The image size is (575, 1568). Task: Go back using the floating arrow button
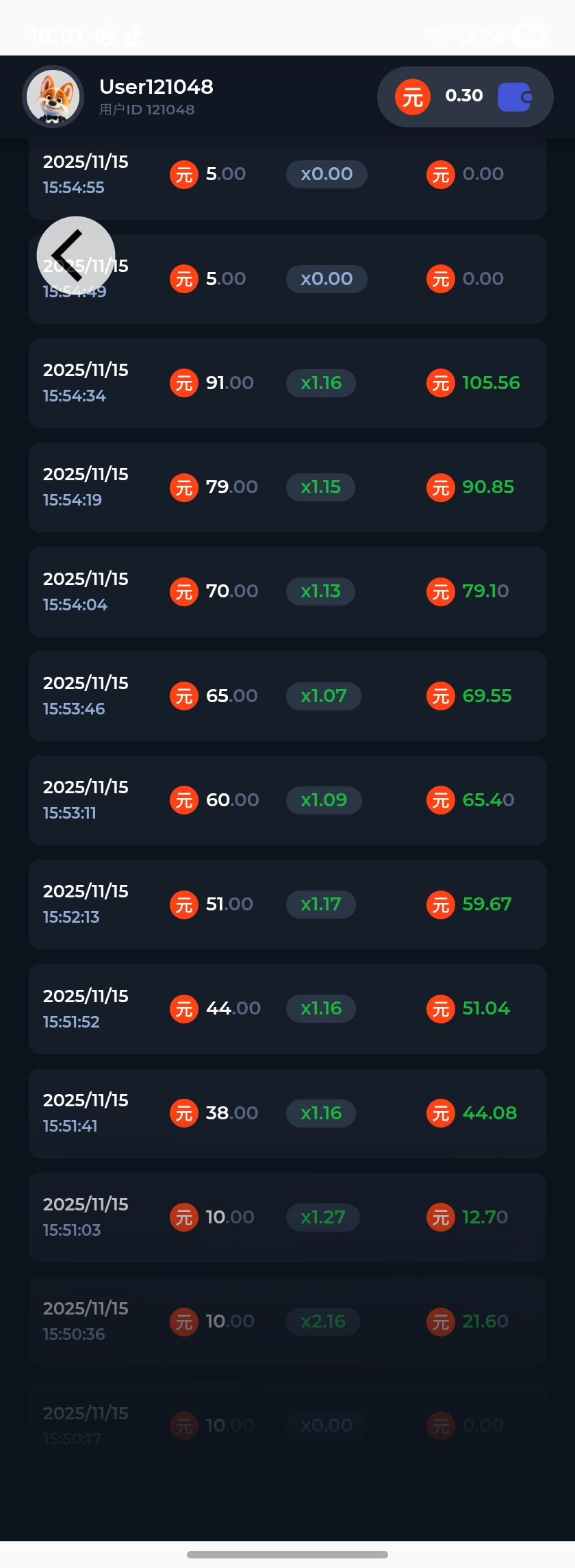[75, 255]
